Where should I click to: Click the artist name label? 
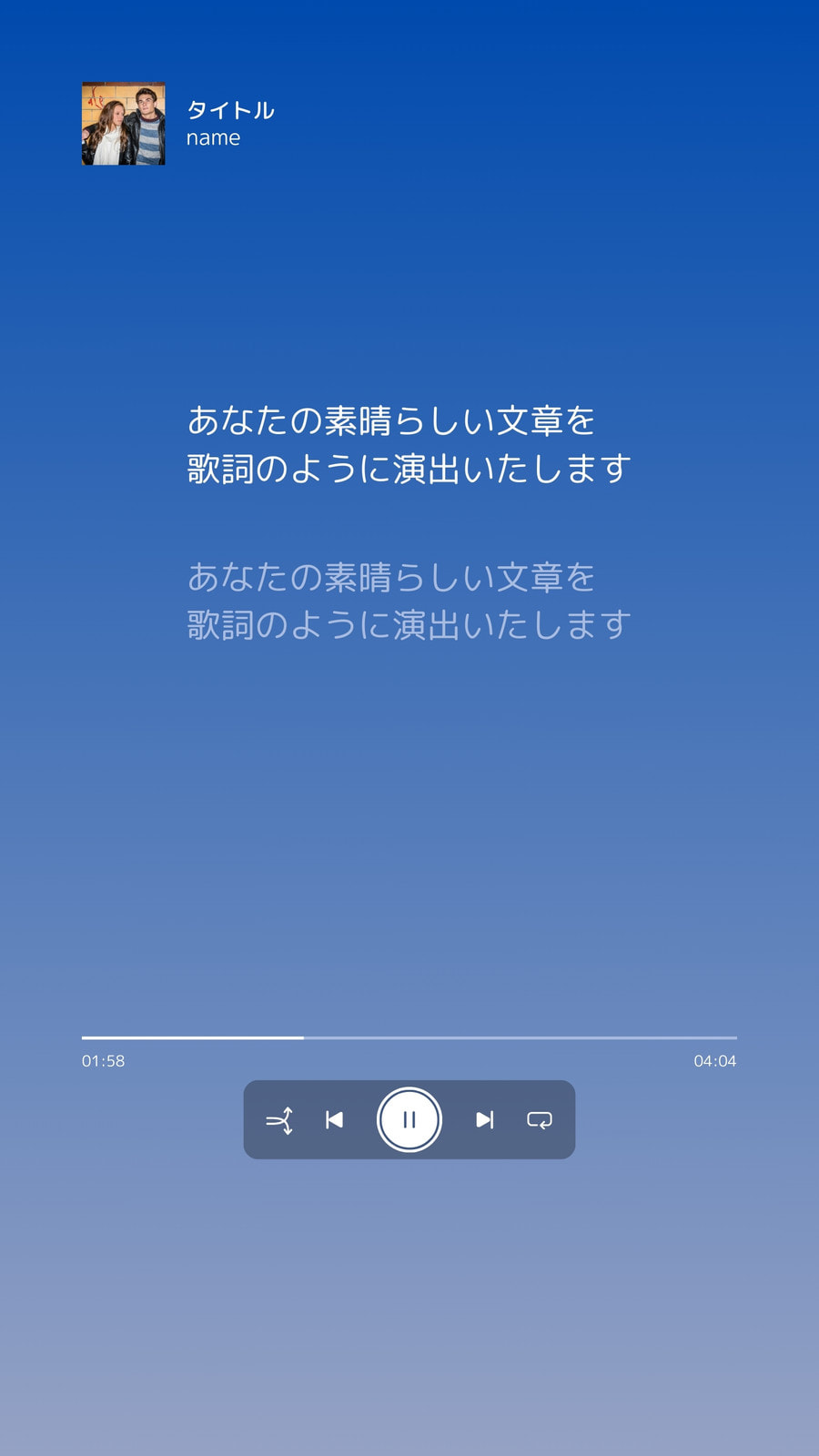tap(212, 138)
